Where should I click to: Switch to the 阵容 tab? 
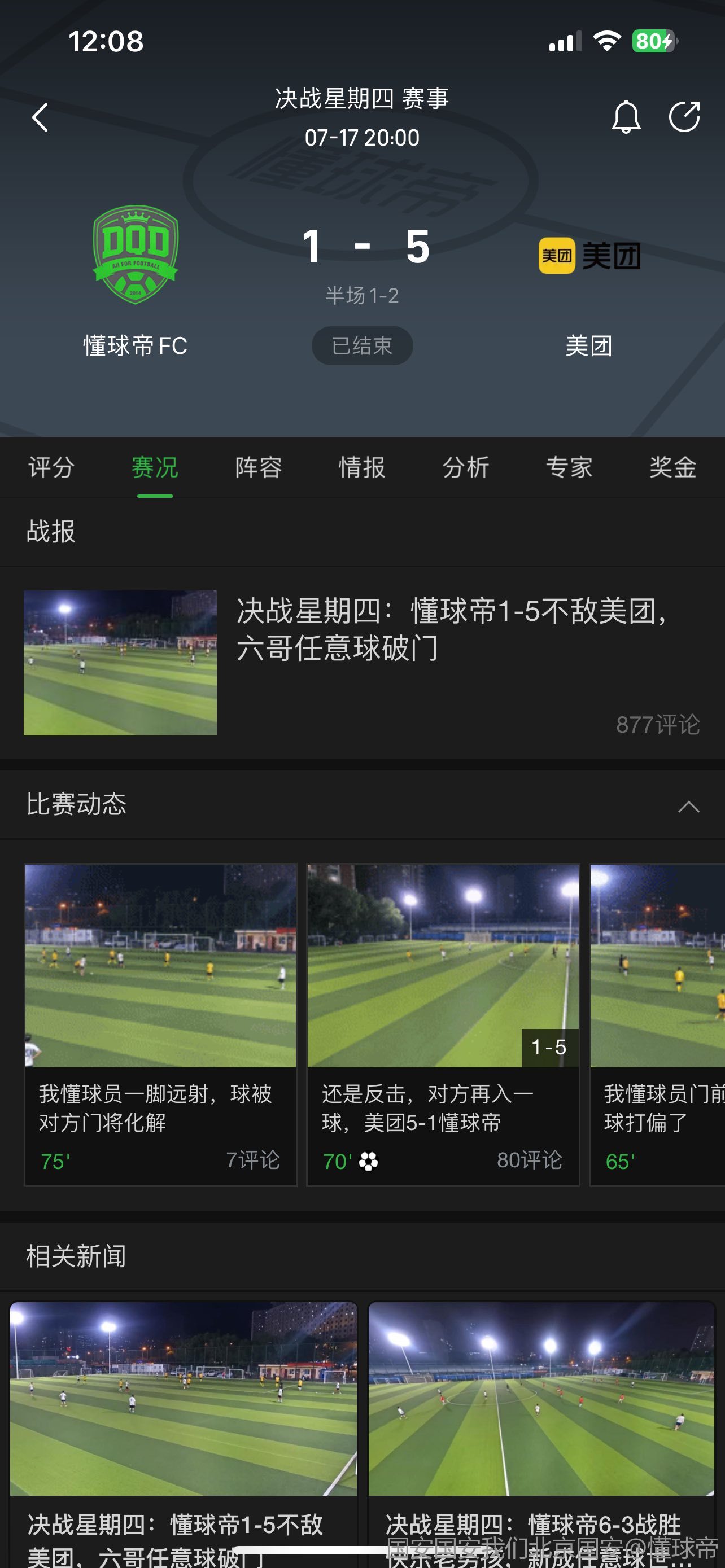tap(258, 467)
